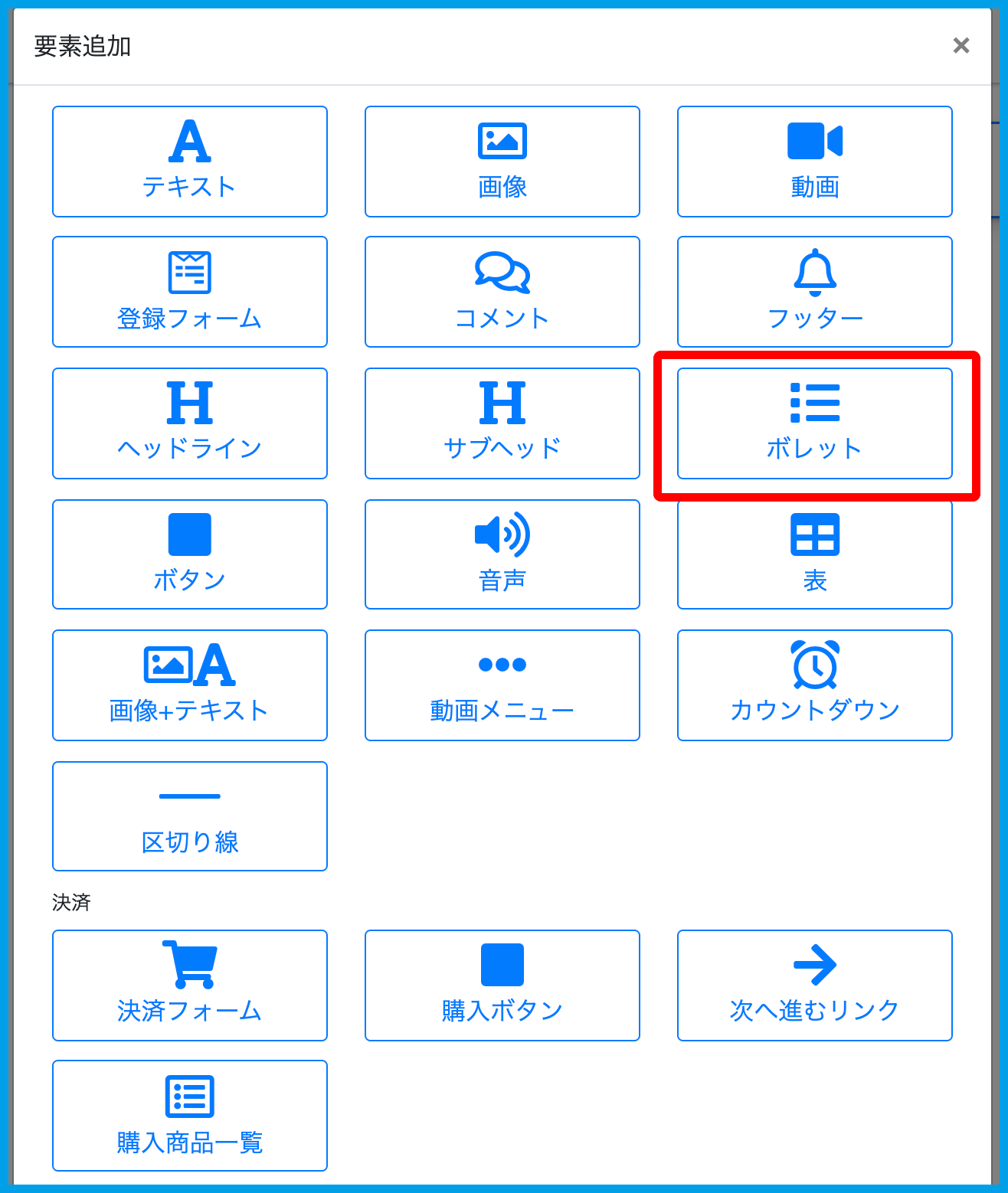Add a 区切り線 divider element
1008x1193 pixels.
[190, 816]
